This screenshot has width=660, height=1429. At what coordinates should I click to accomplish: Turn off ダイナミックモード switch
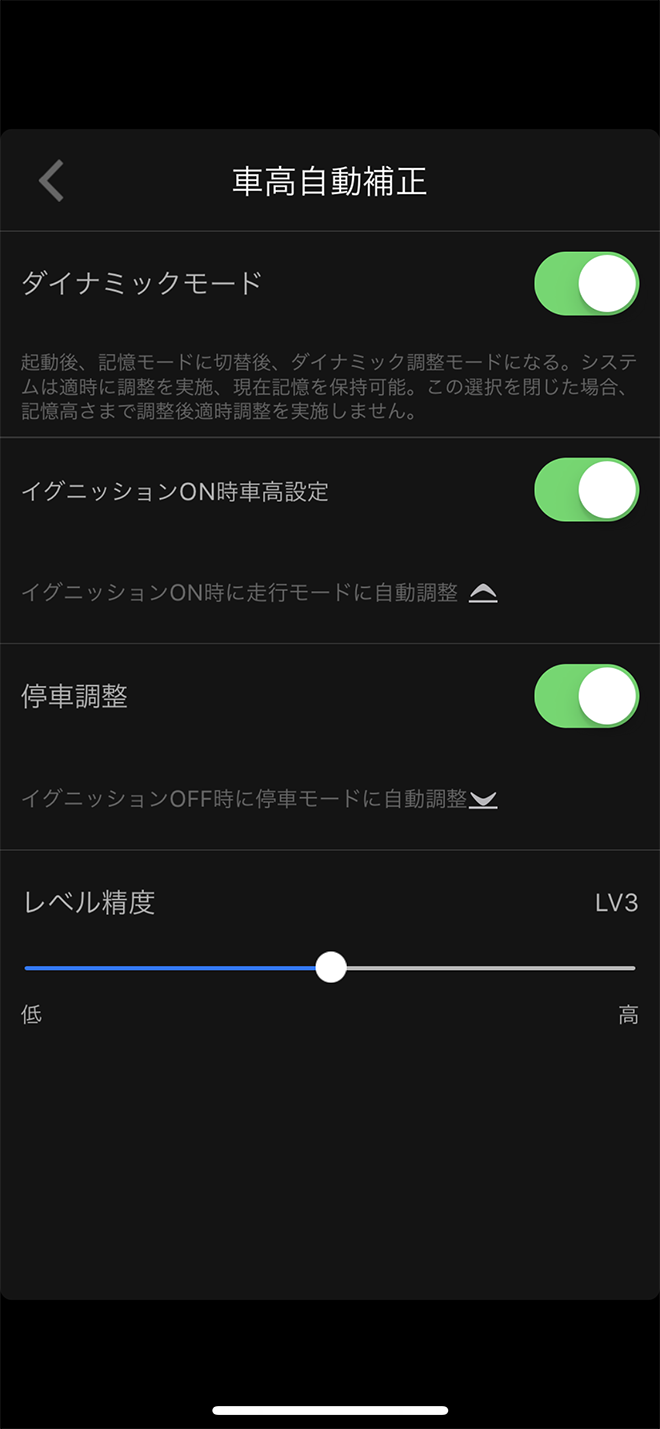pos(586,284)
